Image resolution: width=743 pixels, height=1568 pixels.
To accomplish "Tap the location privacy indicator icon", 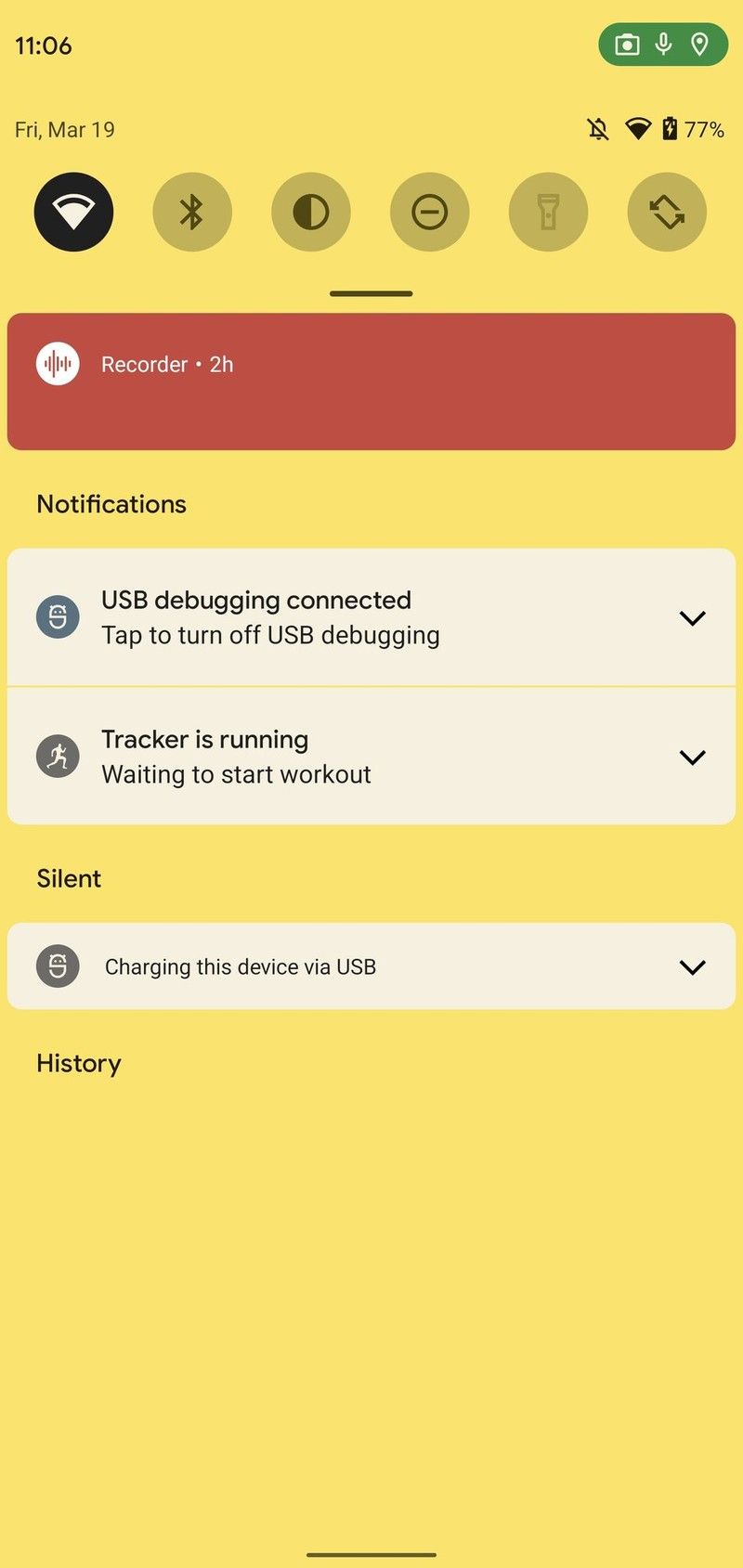I will pyautogui.click(x=699, y=44).
